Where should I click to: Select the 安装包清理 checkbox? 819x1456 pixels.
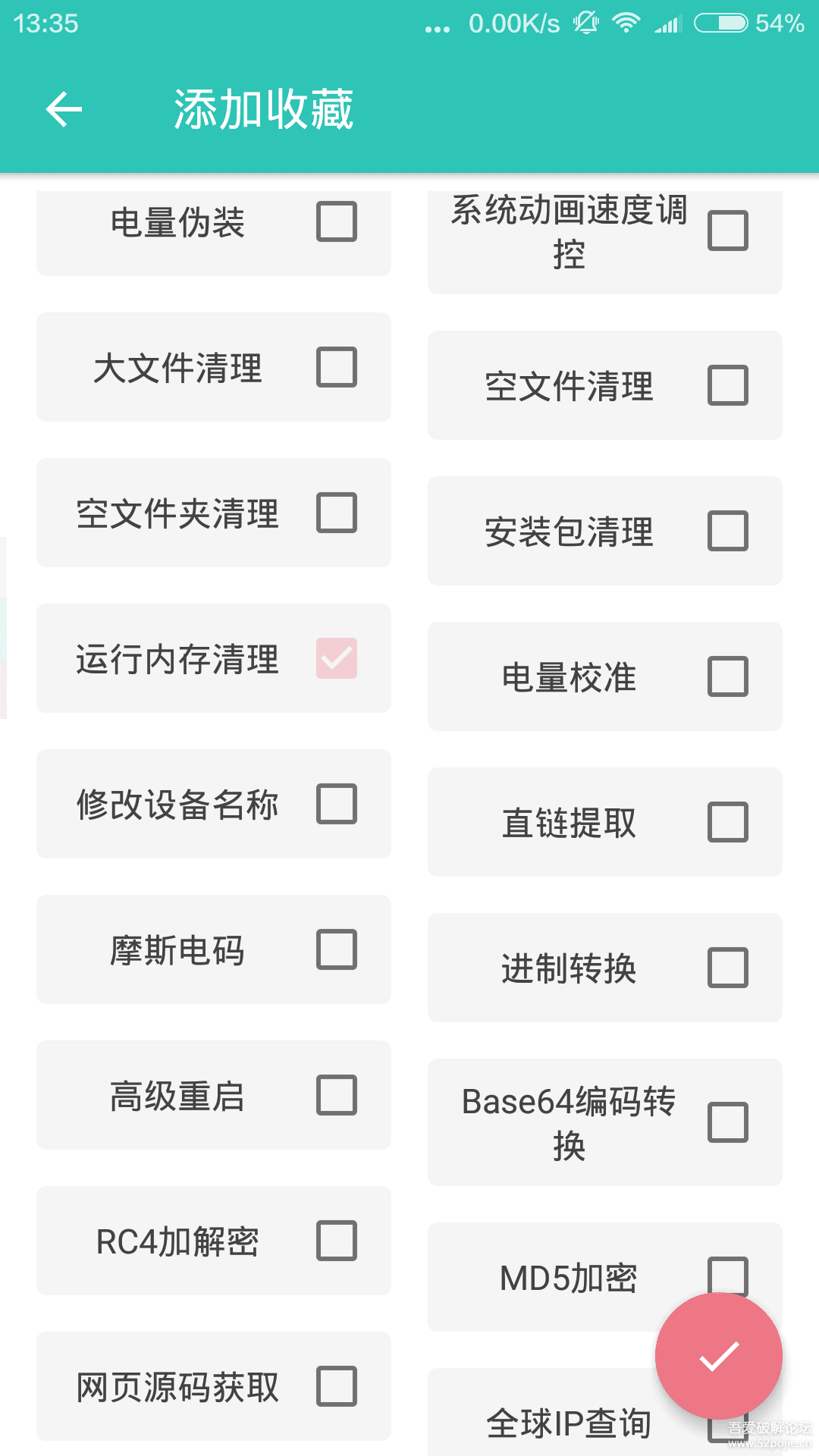(x=728, y=531)
